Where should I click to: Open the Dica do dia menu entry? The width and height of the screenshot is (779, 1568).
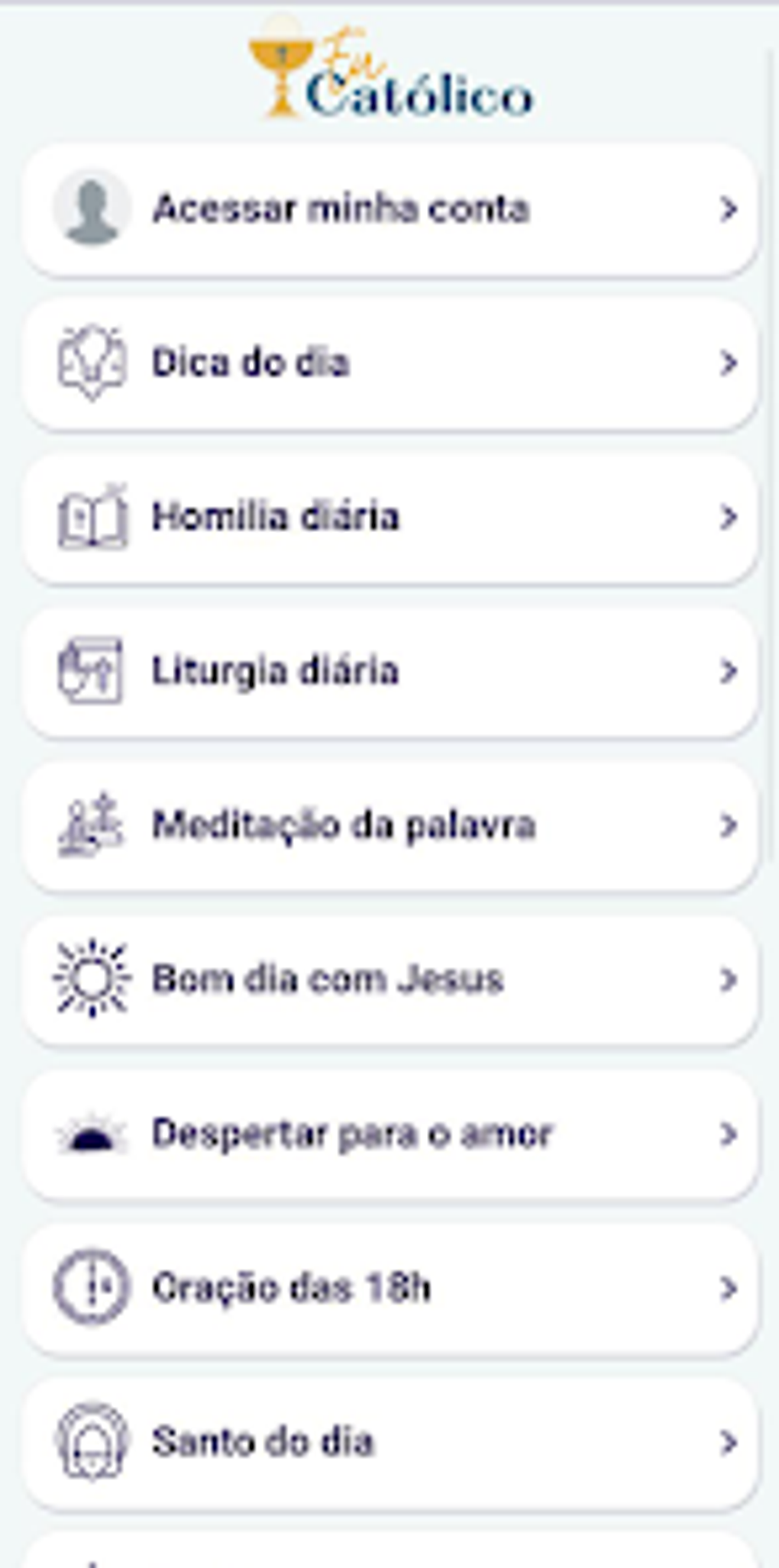click(389, 364)
